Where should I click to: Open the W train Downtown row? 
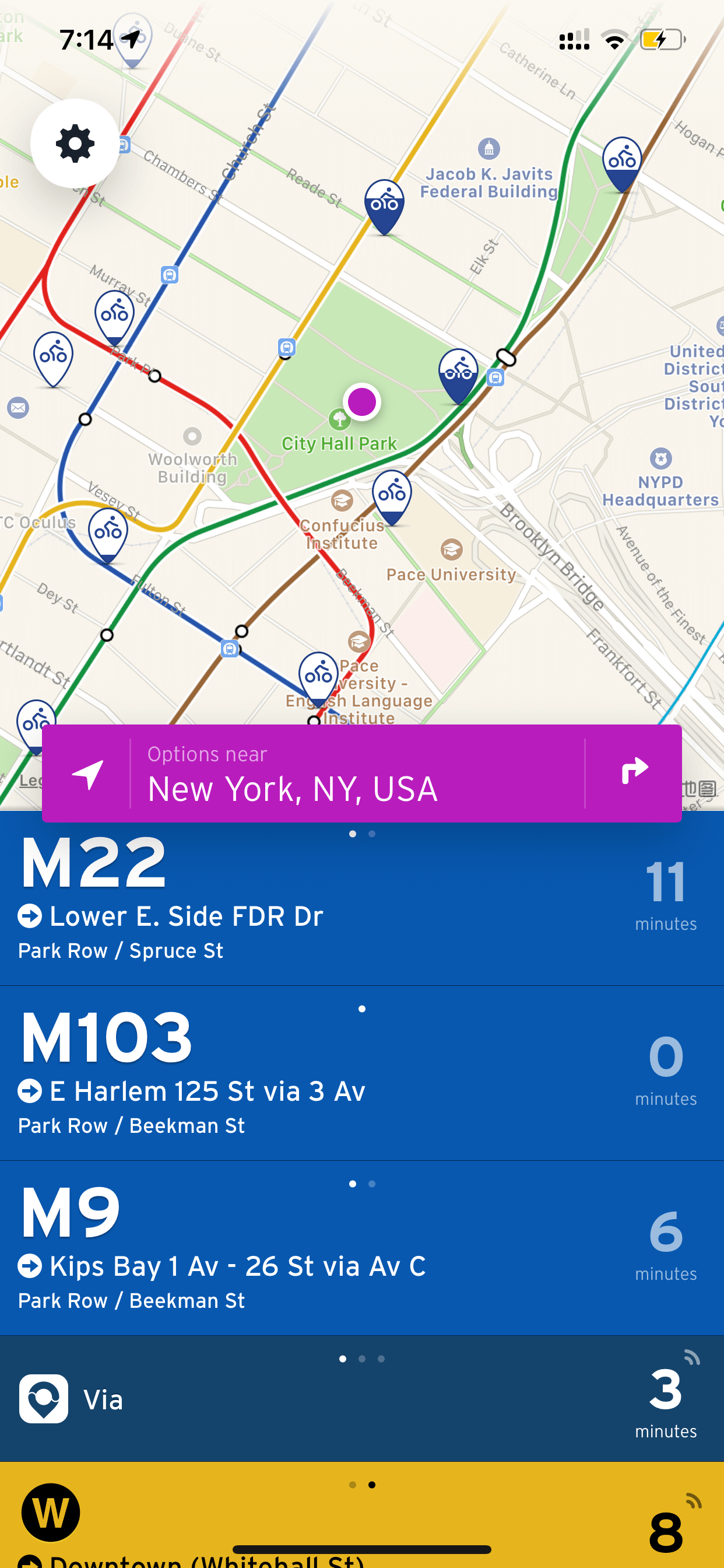[362, 1515]
